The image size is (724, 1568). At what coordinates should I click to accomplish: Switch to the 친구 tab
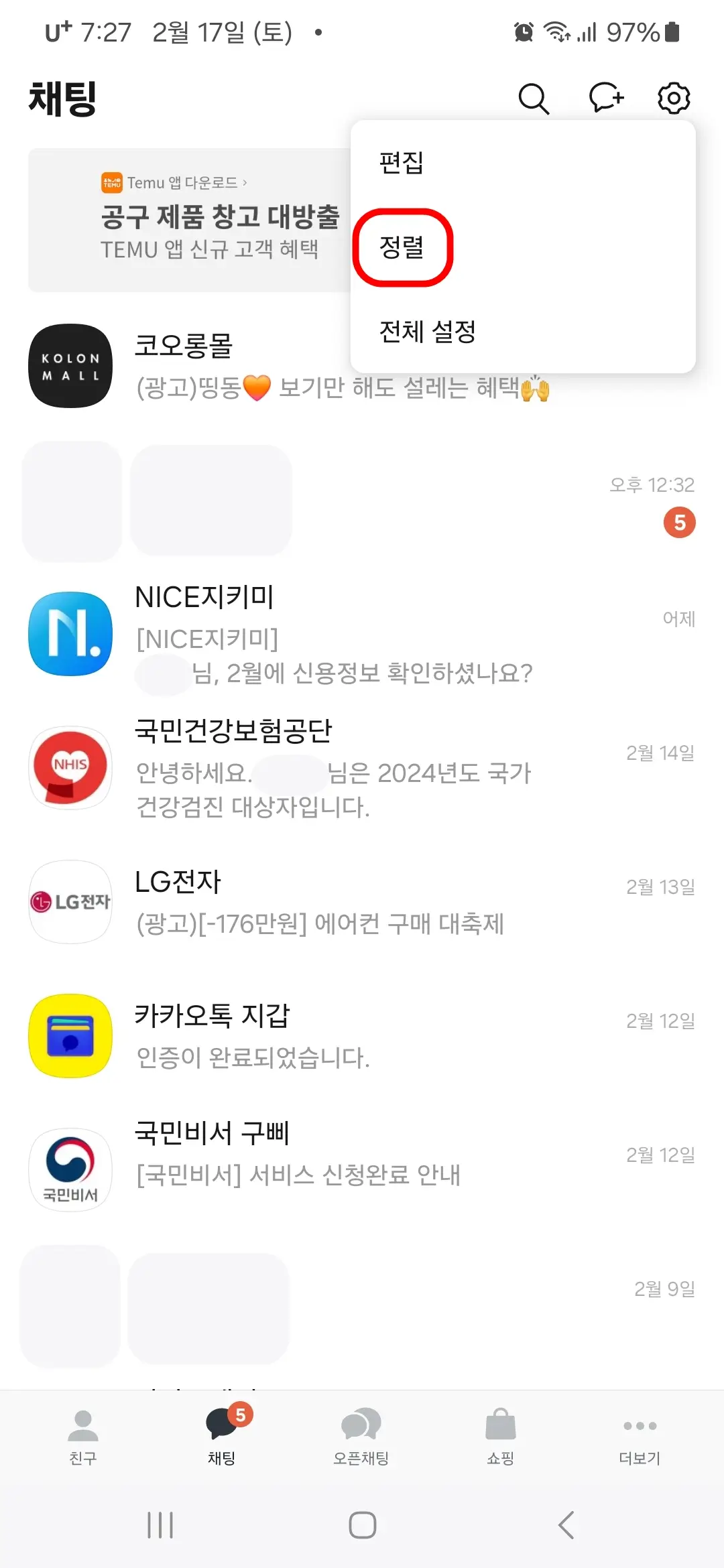point(83,1441)
